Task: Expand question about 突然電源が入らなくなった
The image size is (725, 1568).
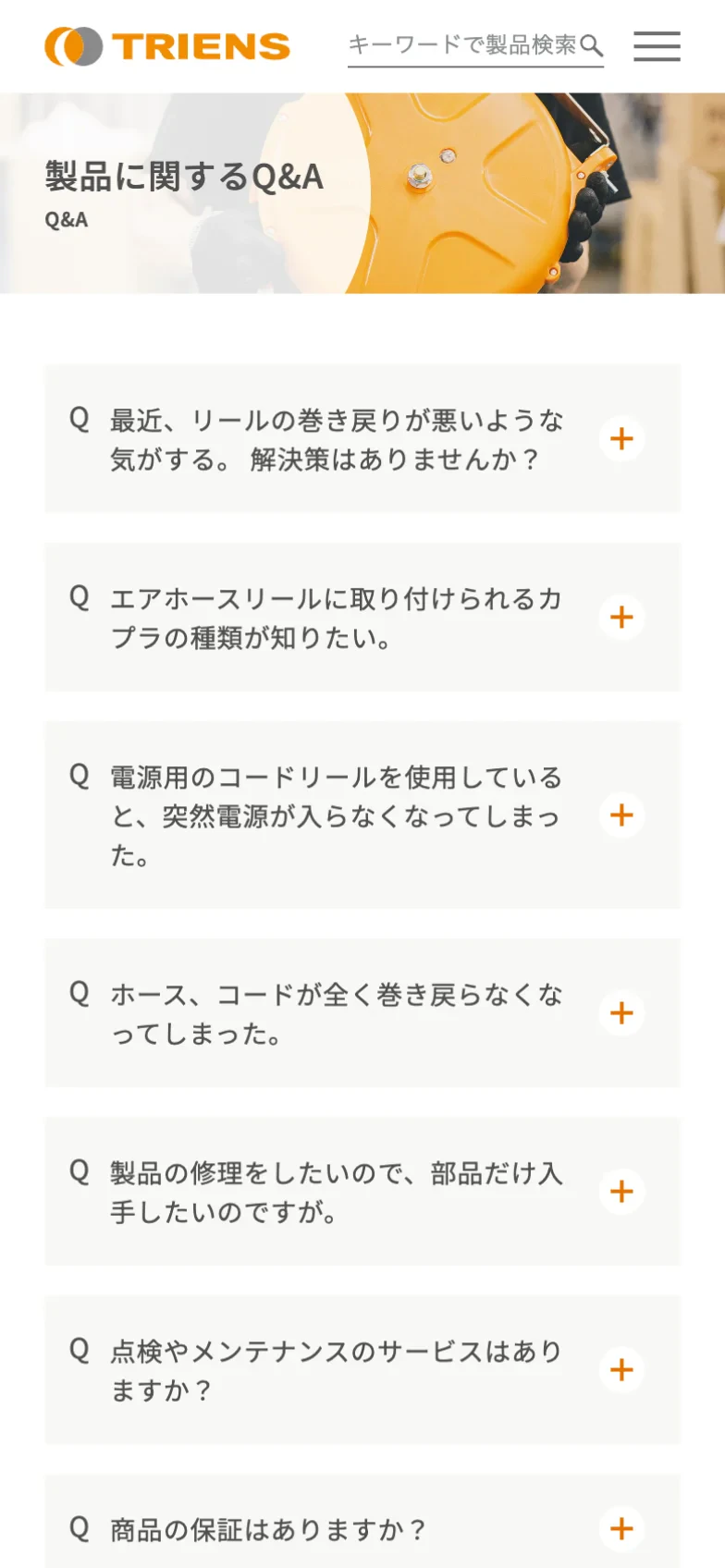Action: point(621,815)
